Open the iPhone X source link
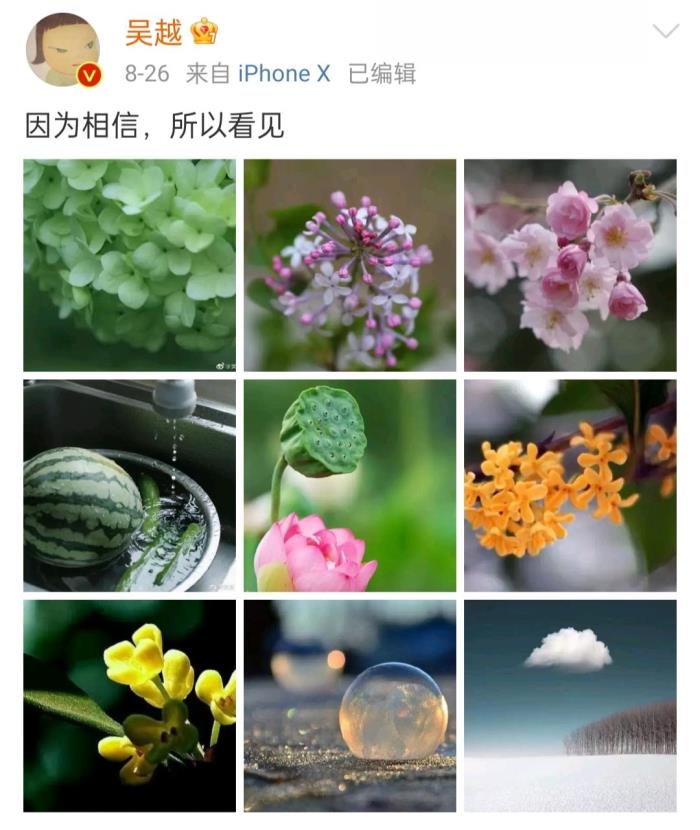The height and width of the screenshot is (830, 700). click(x=283, y=74)
